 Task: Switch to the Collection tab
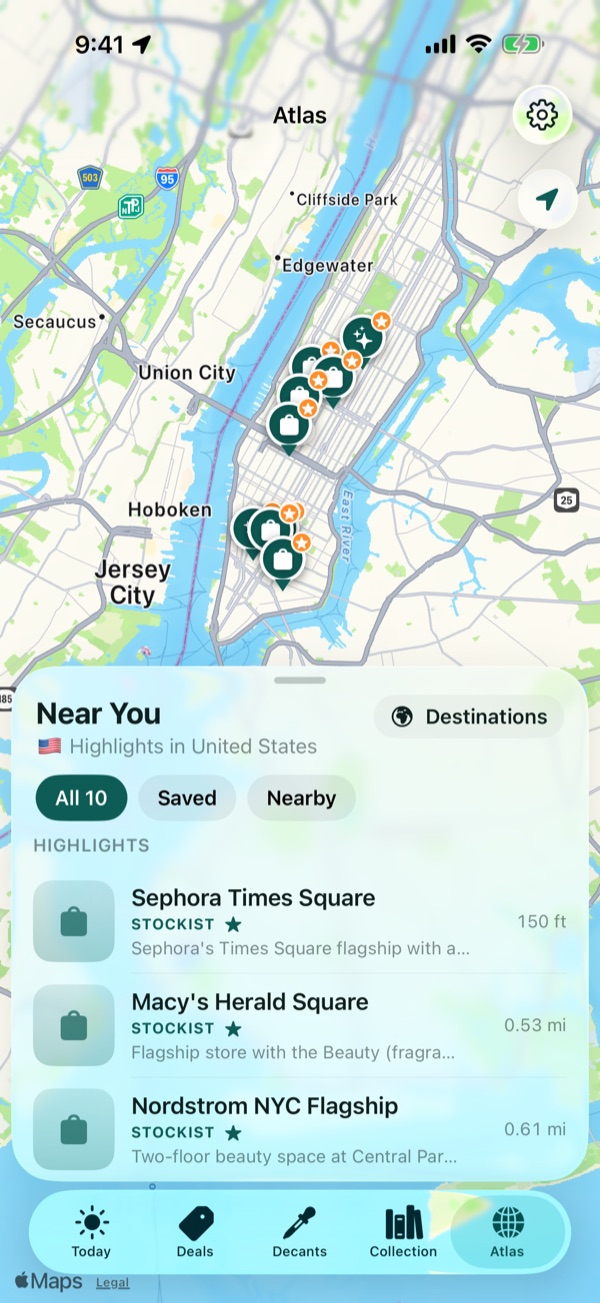[403, 1231]
